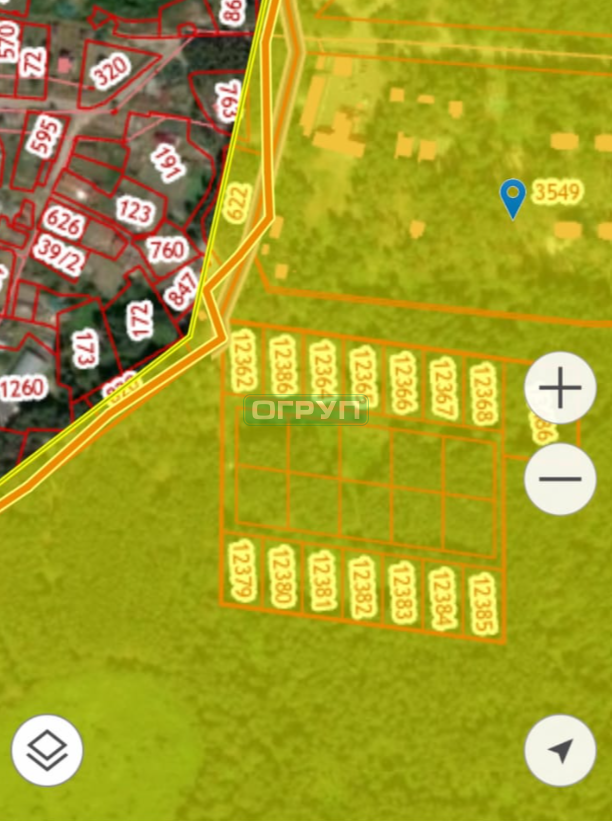Center map on my location

[560, 750]
